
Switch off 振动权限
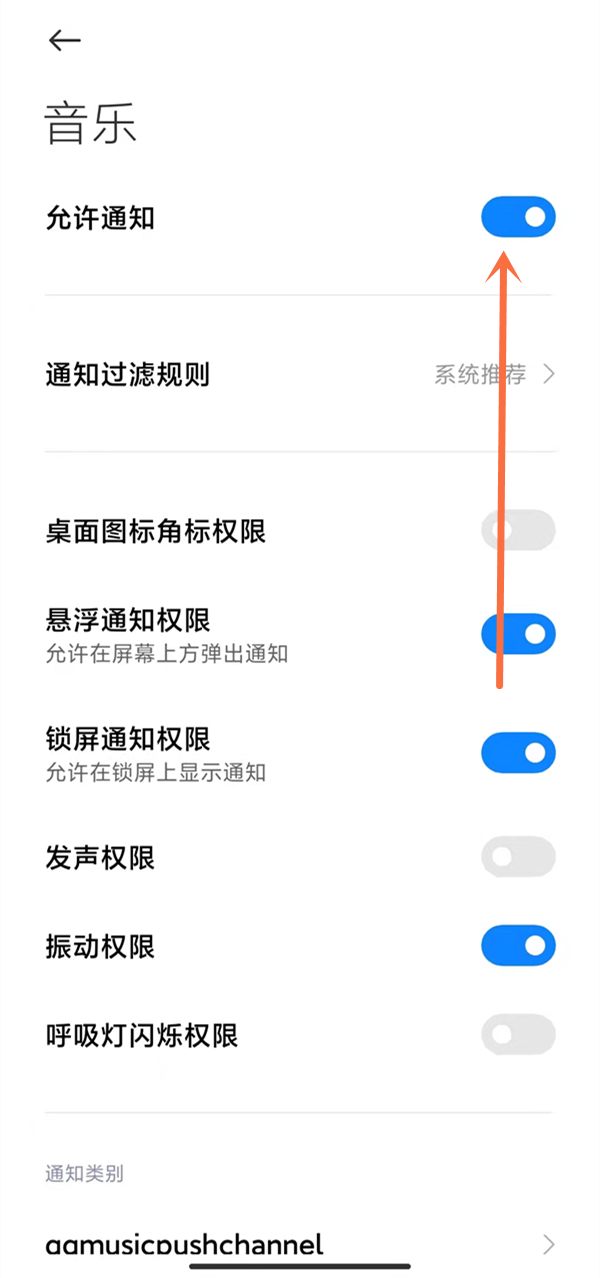(518, 945)
